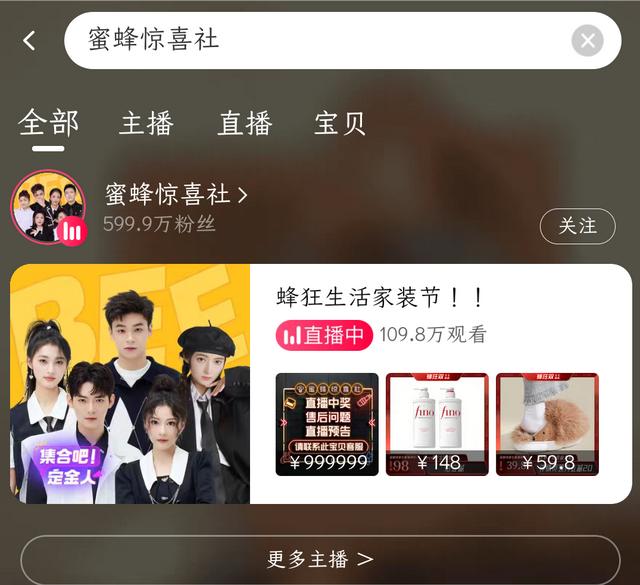The height and width of the screenshot is (585, 640).
Task: Open the ¥59.8 fluffy slippers product
Action: [x=547, y=424]
